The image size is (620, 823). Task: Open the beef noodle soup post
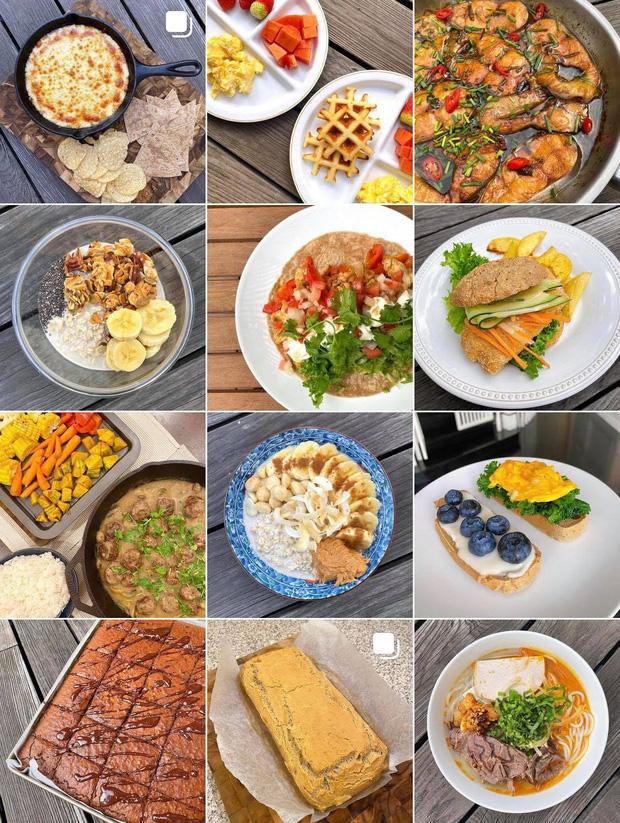pyautogui.click(x=517, y=721)
